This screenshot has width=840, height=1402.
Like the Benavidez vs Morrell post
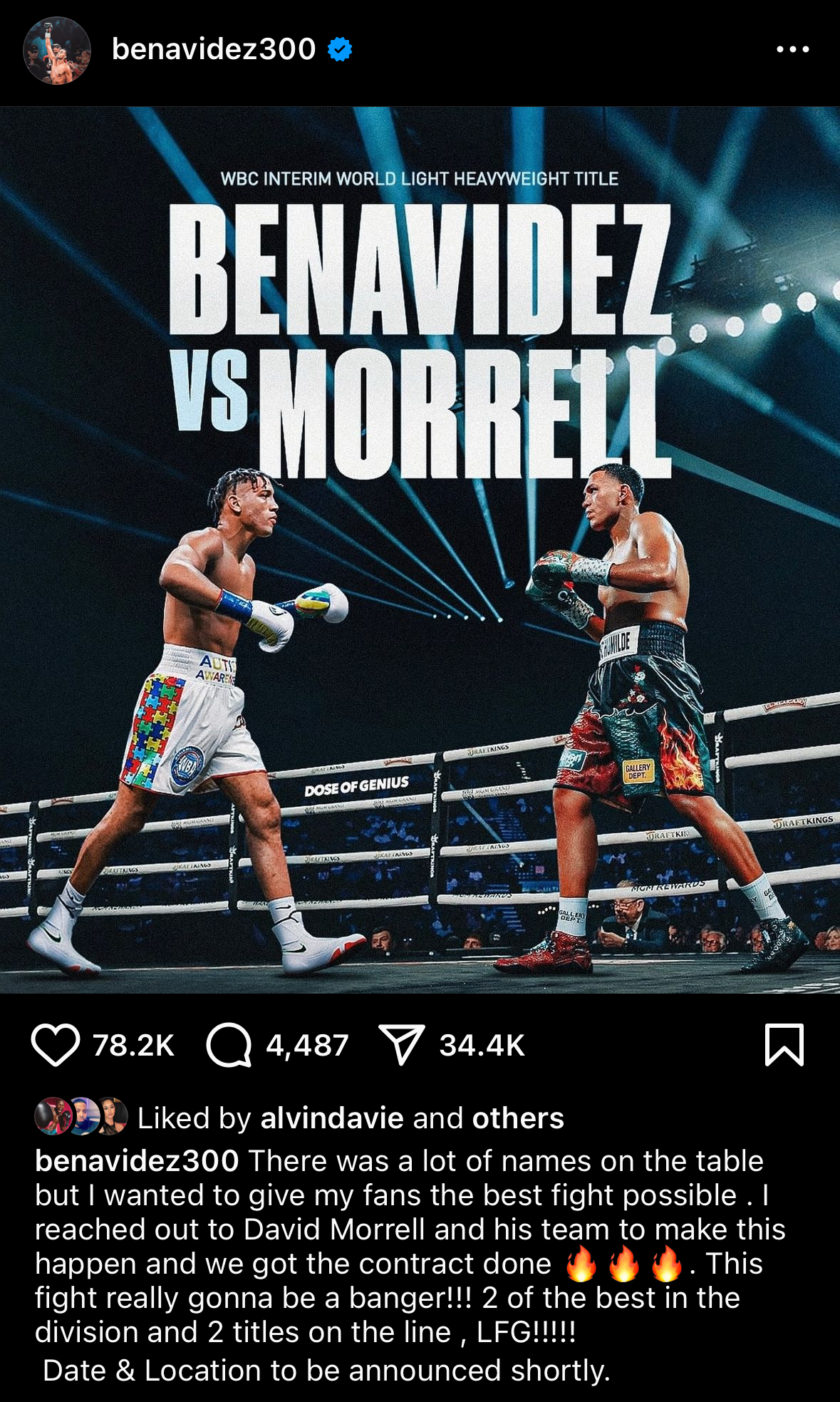click(56, 1045)
